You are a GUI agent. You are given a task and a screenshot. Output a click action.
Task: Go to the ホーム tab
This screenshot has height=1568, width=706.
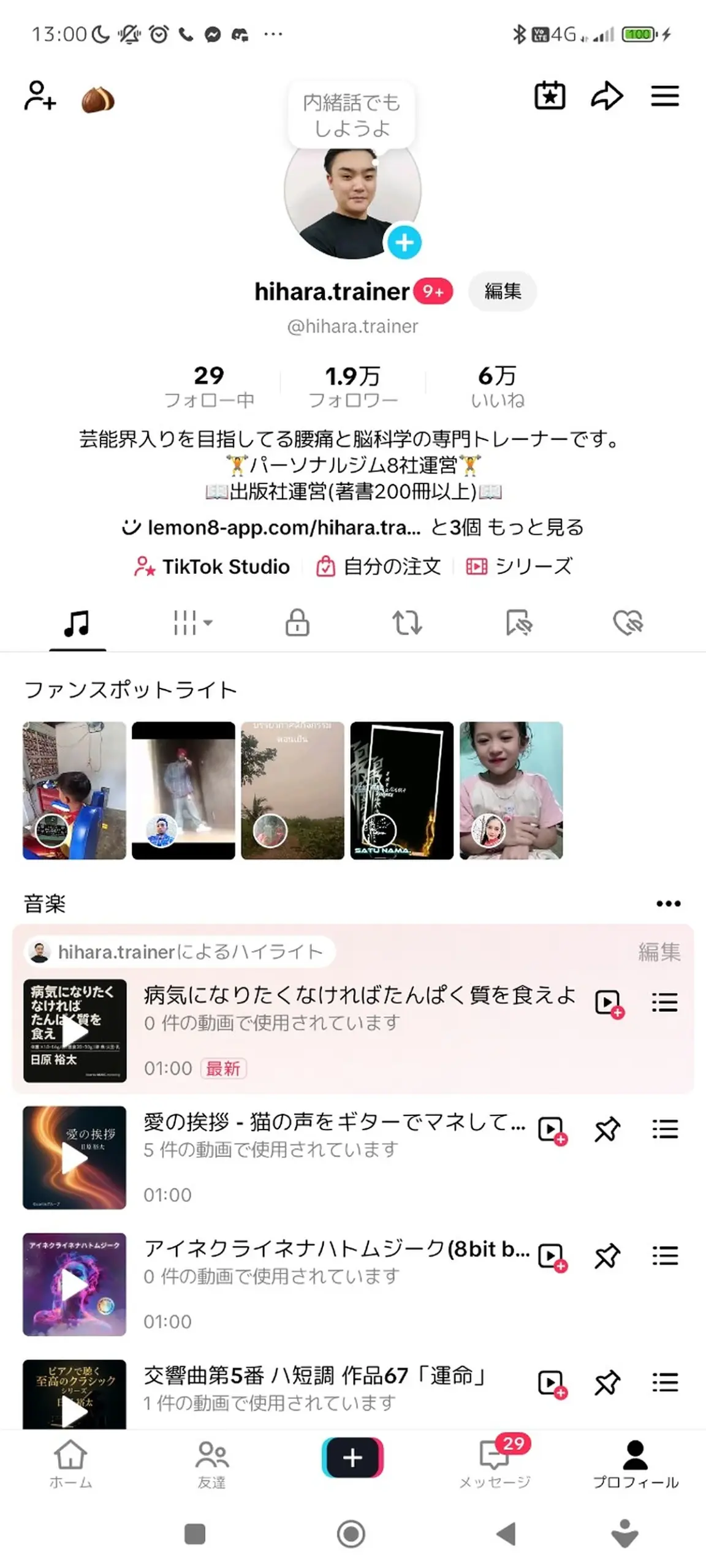pyautogui.click(x=70, y=1463)
